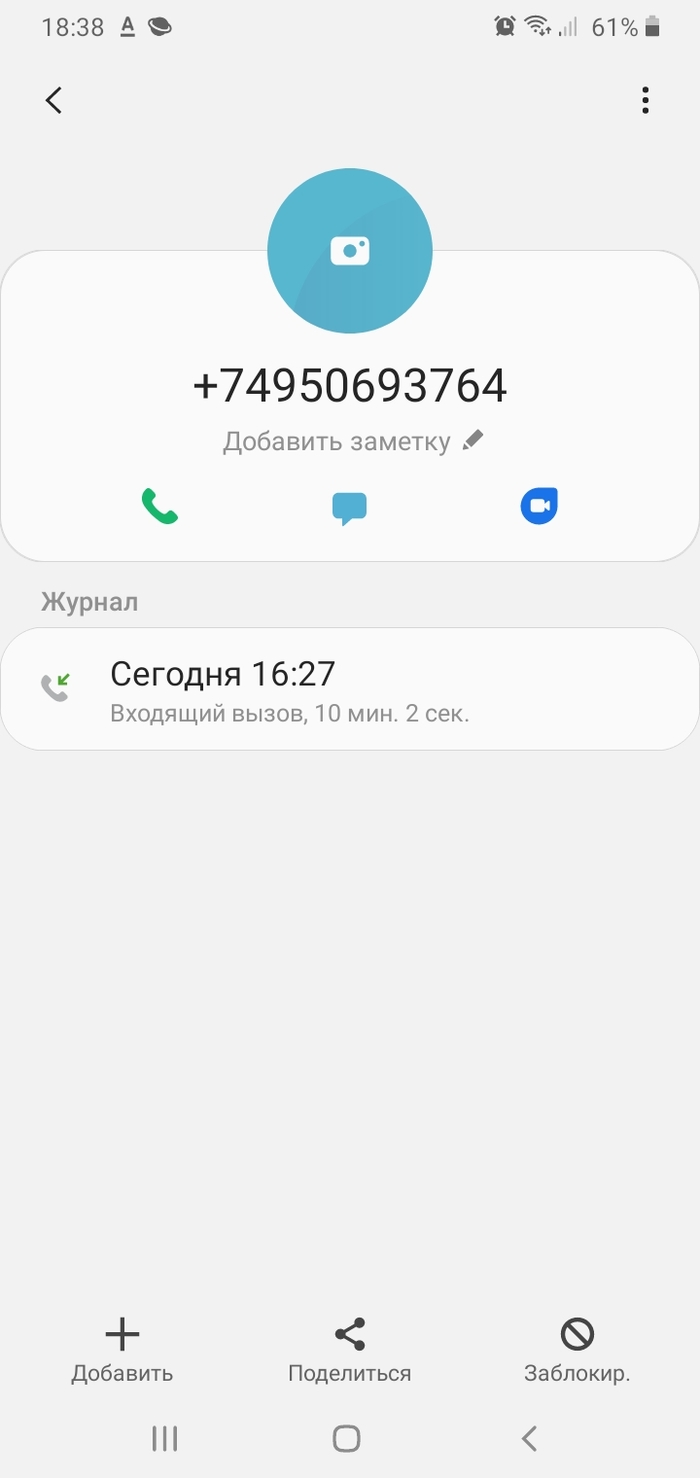Share this number via Поделиться

click(x=349, y=1350)
